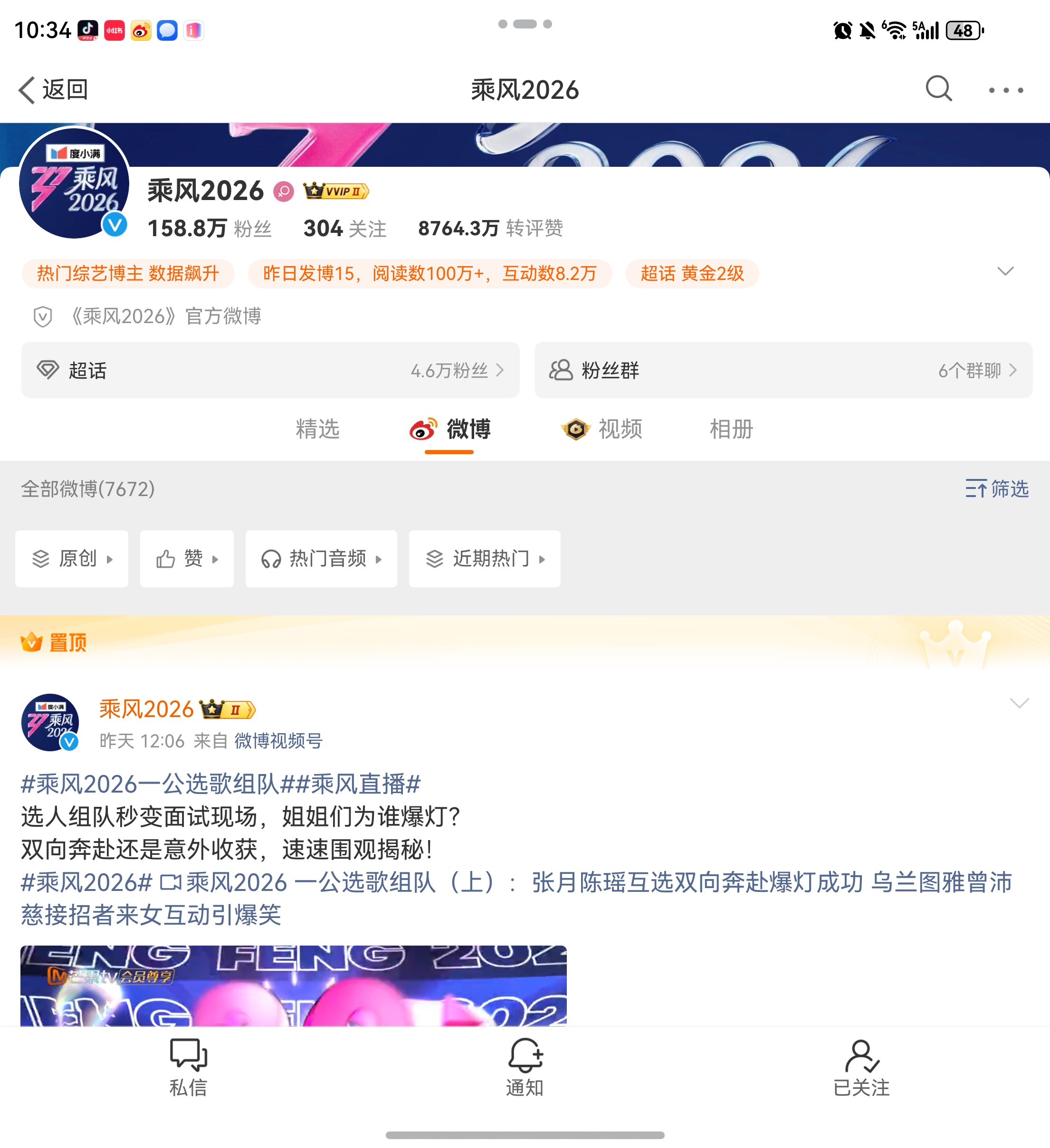The height and width of the screenshot is (1148, 1050).
Task: Open the 筛选 filter
Action: (x=996, y=488)
